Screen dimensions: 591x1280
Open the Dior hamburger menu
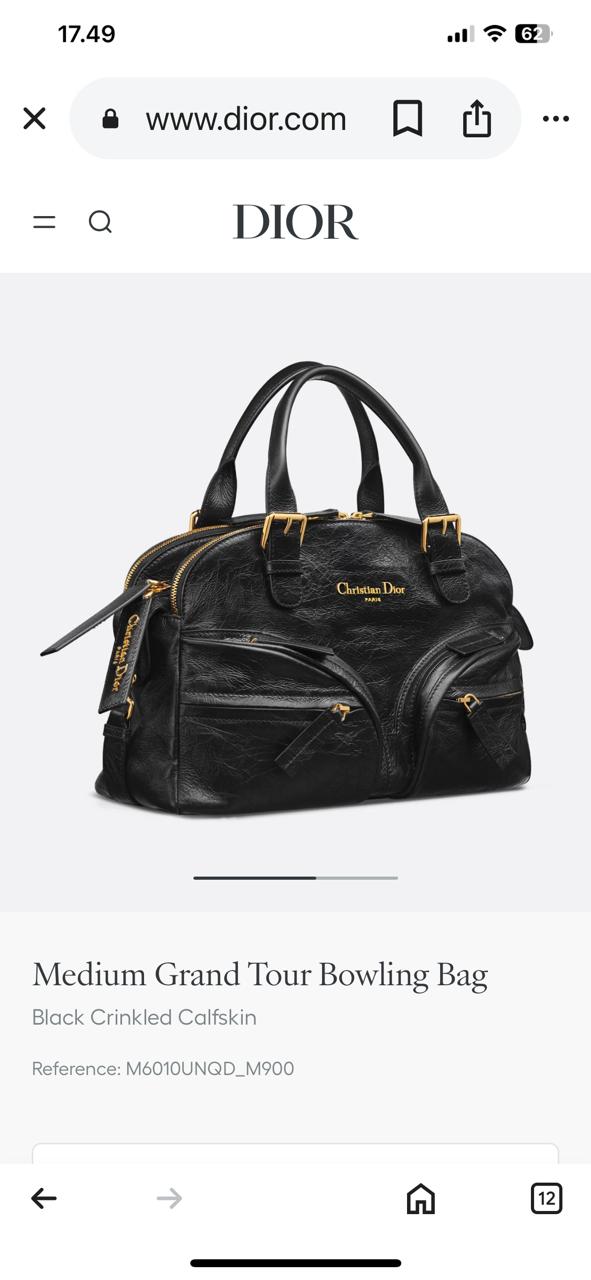tap(44, 222)
